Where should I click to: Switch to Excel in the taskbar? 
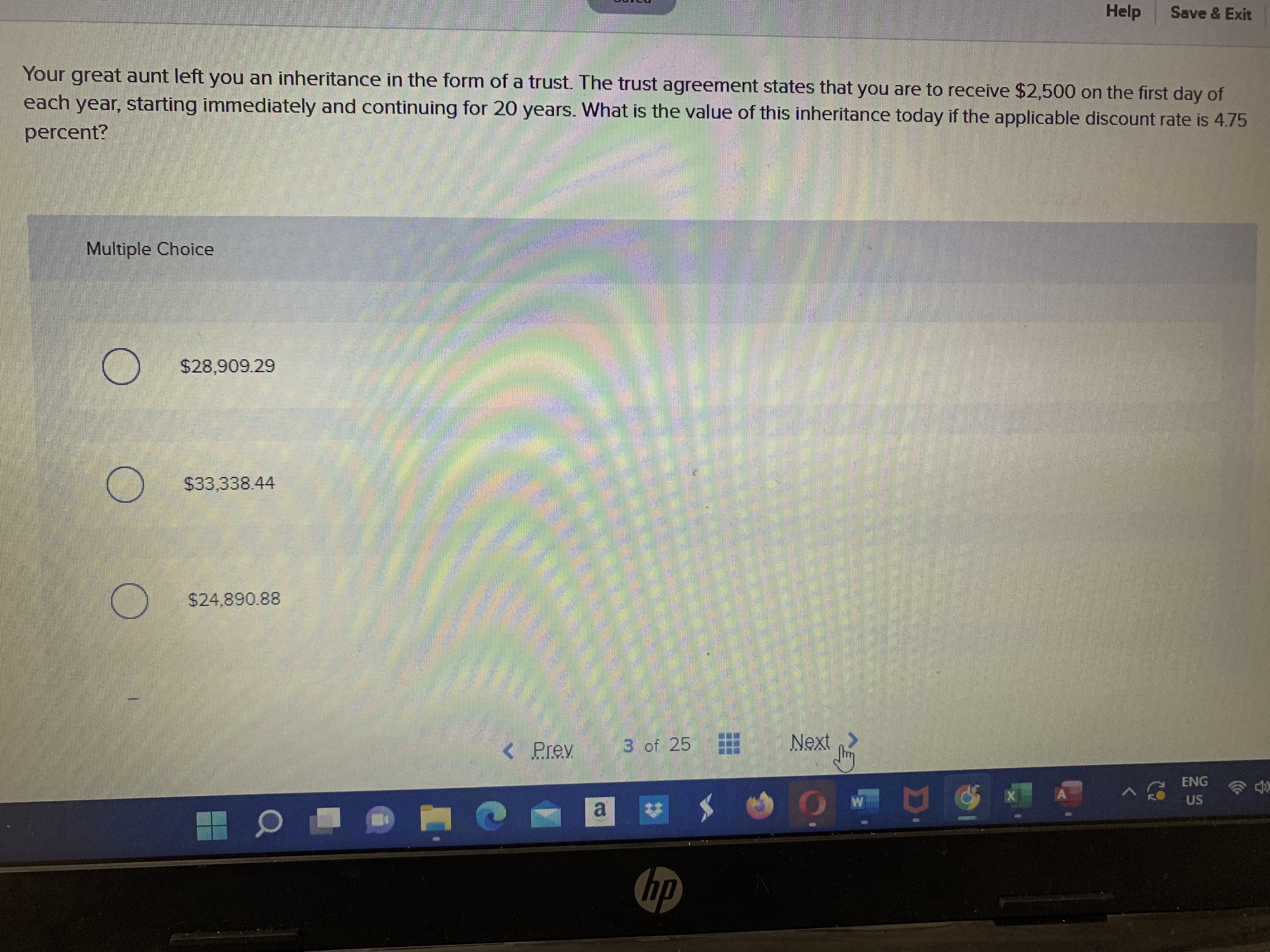1017,796
